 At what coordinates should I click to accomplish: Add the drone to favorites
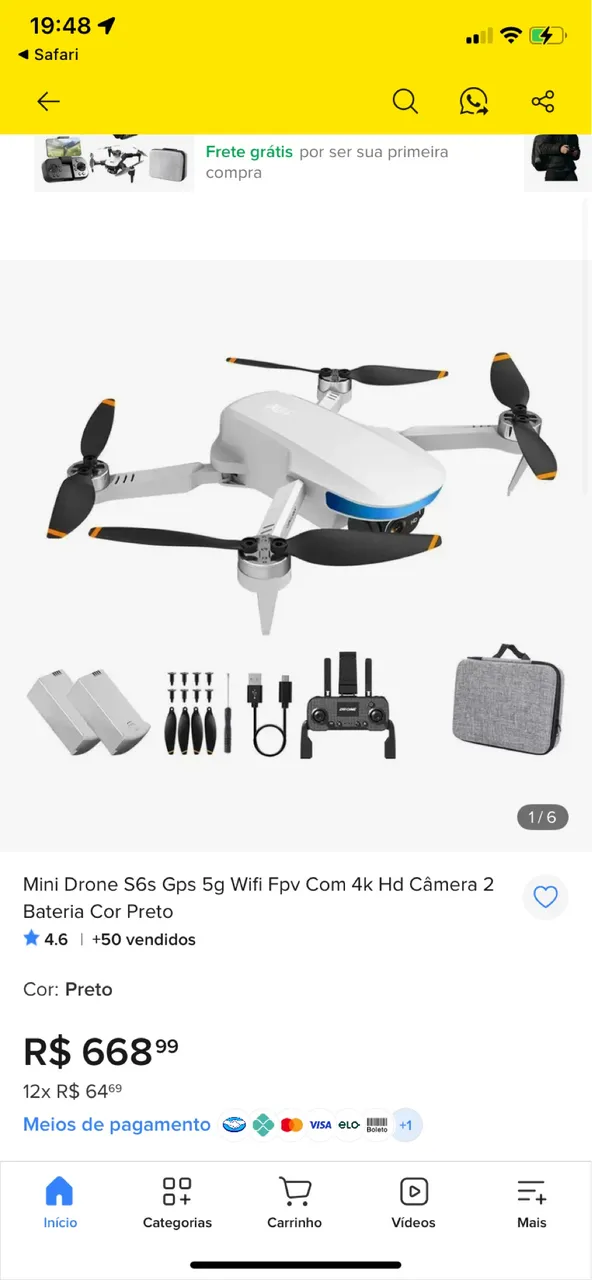coord(545,897)
